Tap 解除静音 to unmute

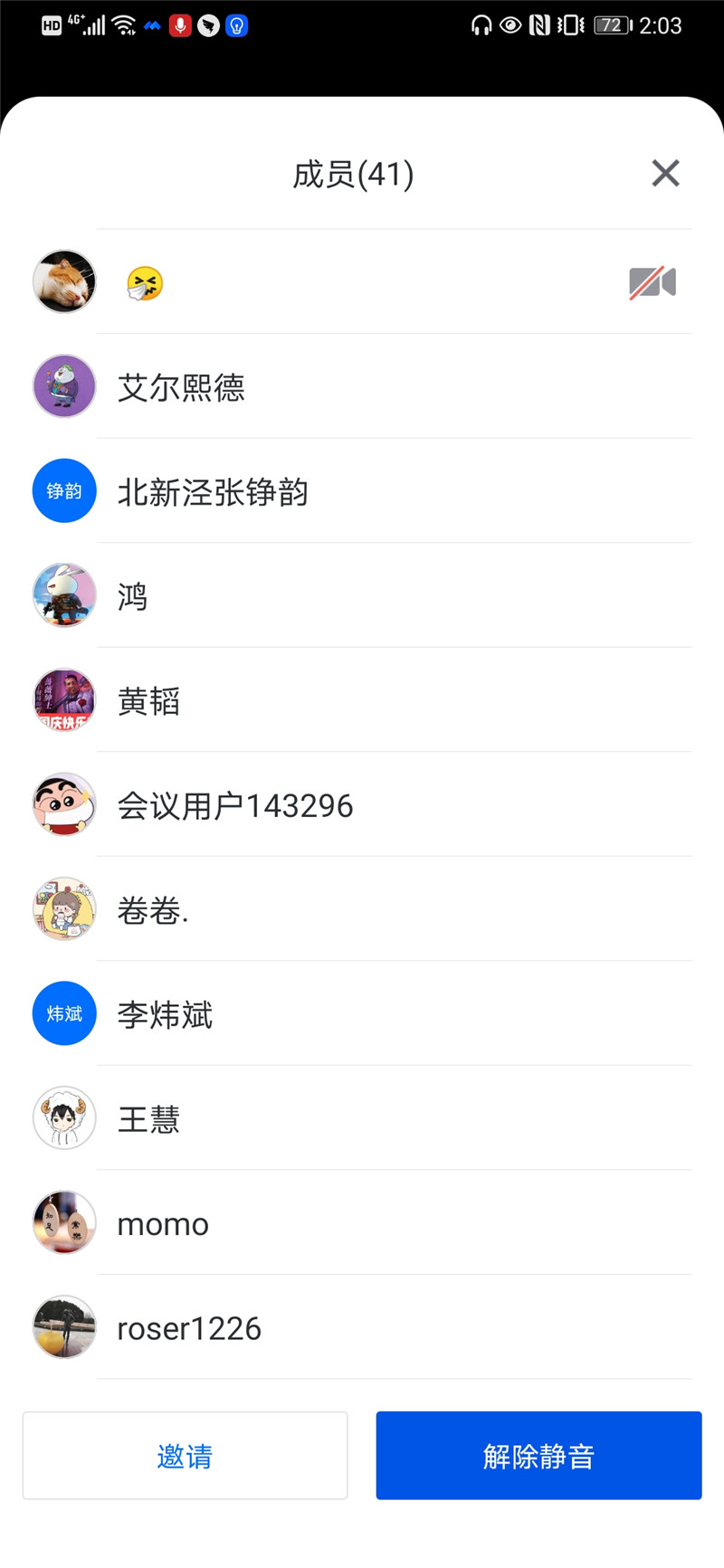[538, 1456]
